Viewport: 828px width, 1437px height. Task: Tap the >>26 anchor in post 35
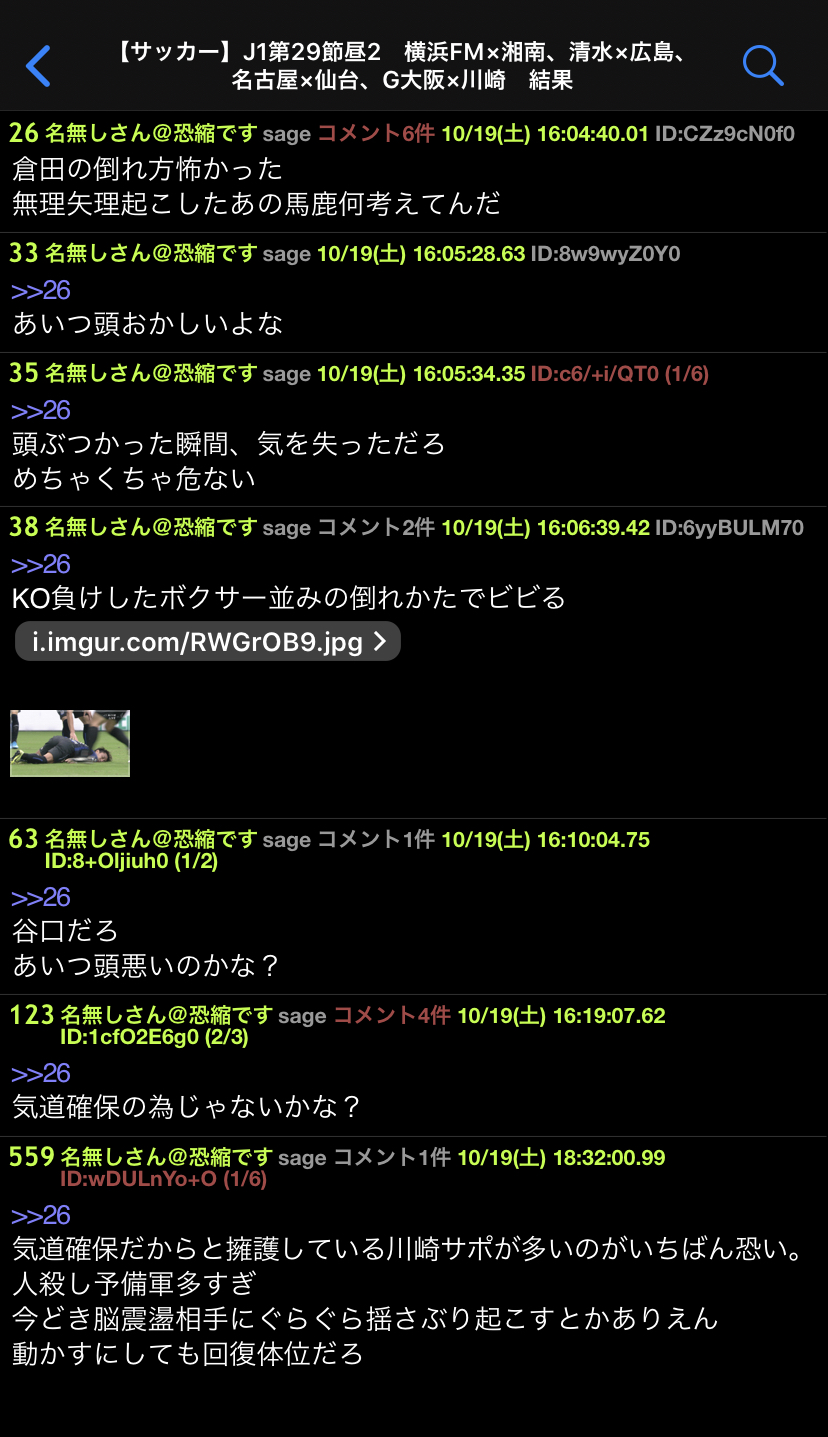tap(41, 410)
